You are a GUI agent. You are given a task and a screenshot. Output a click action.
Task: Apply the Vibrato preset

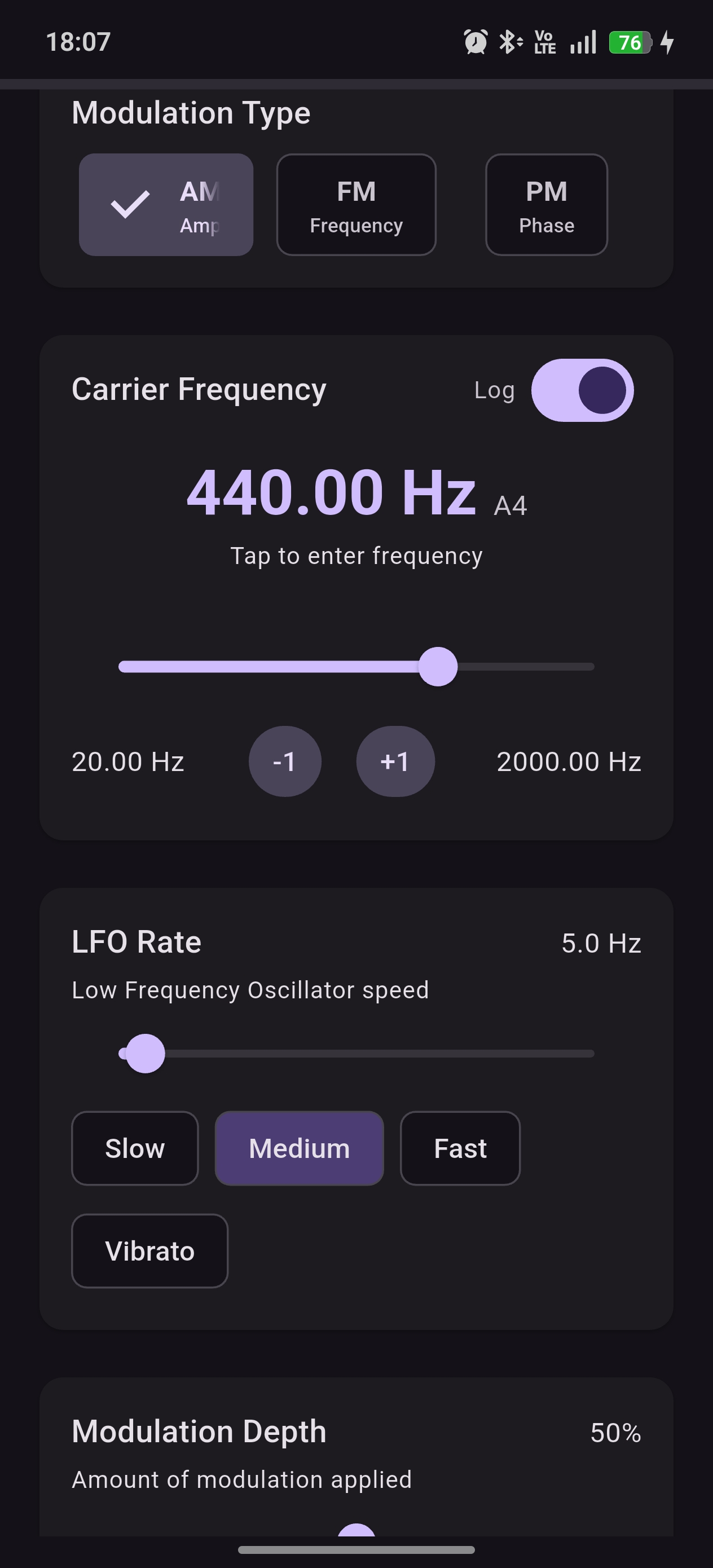[x=150, y=1251]
